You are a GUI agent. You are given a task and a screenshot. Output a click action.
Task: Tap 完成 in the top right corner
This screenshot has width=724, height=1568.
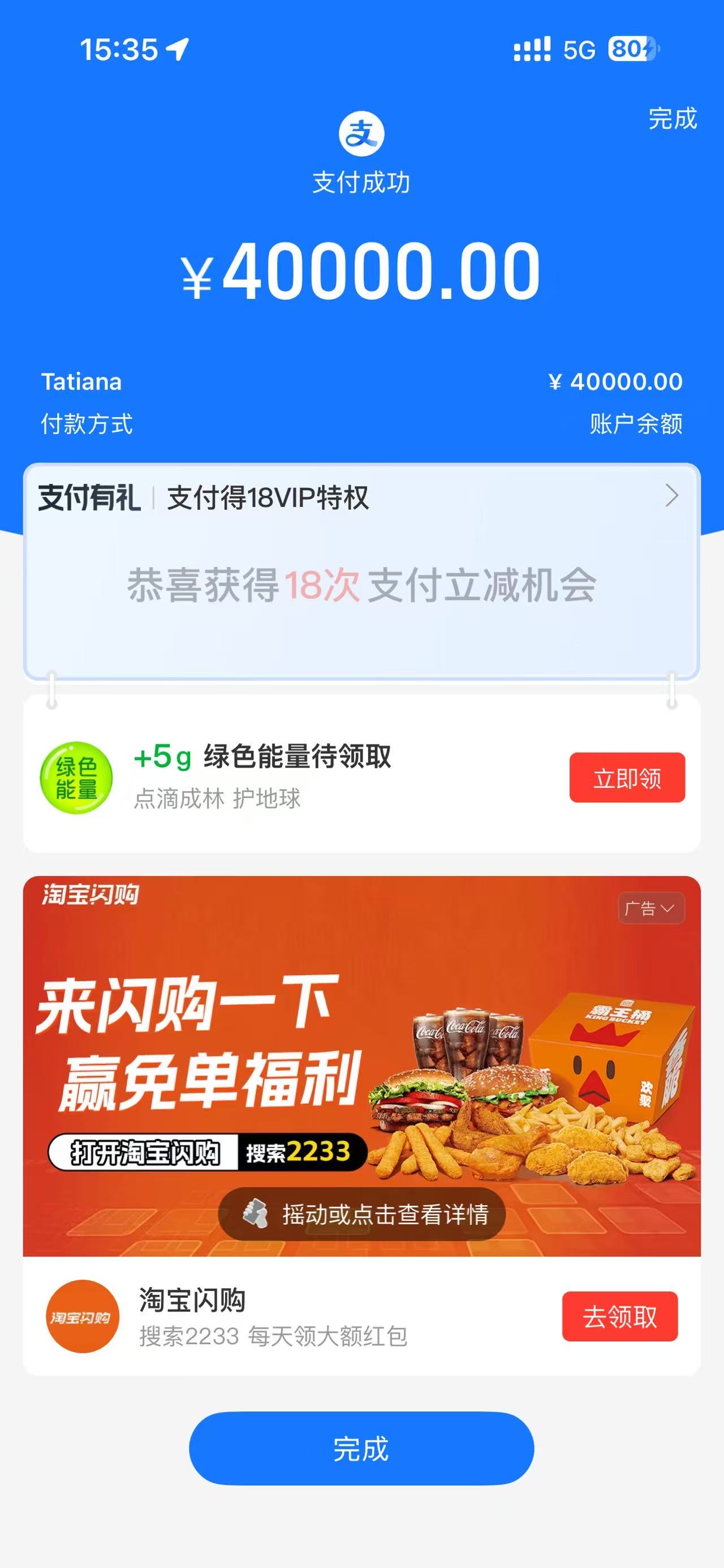671,118
